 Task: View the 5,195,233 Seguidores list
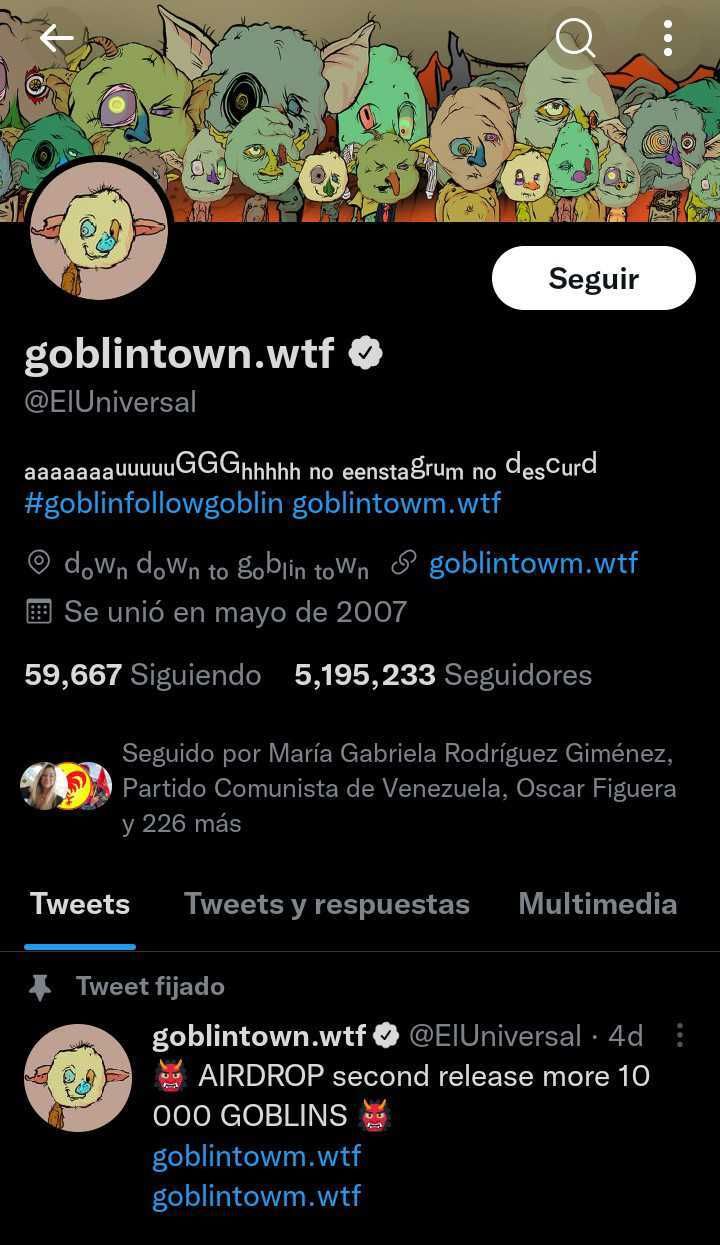pos(442,675)
